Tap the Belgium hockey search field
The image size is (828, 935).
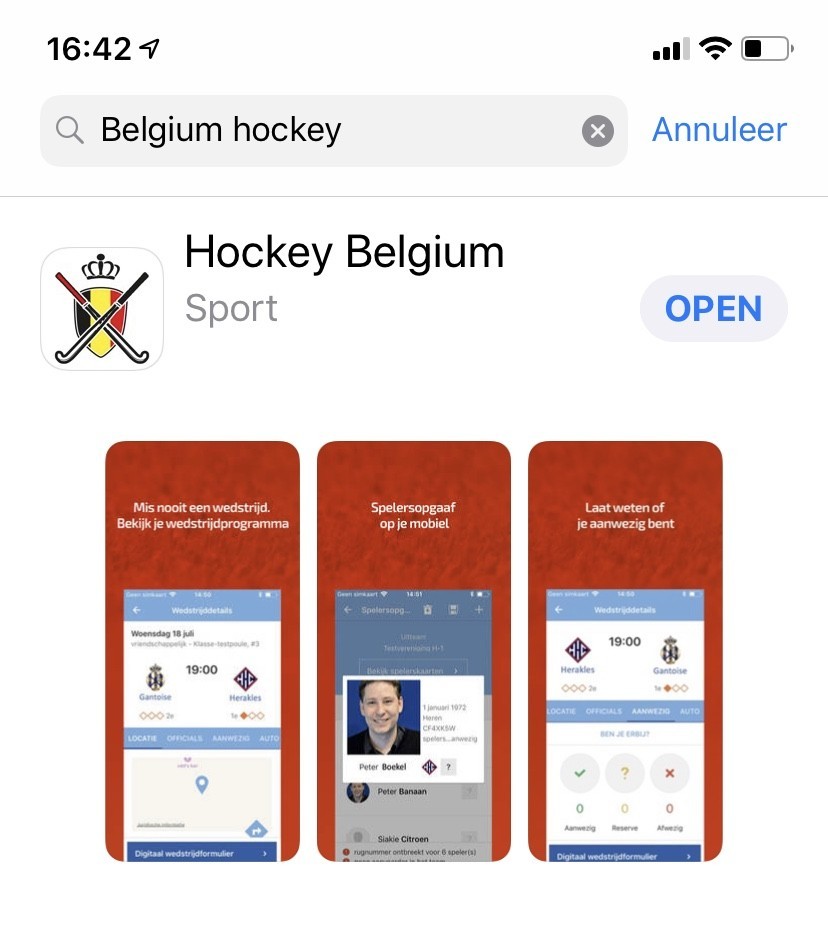pos(330,130)
